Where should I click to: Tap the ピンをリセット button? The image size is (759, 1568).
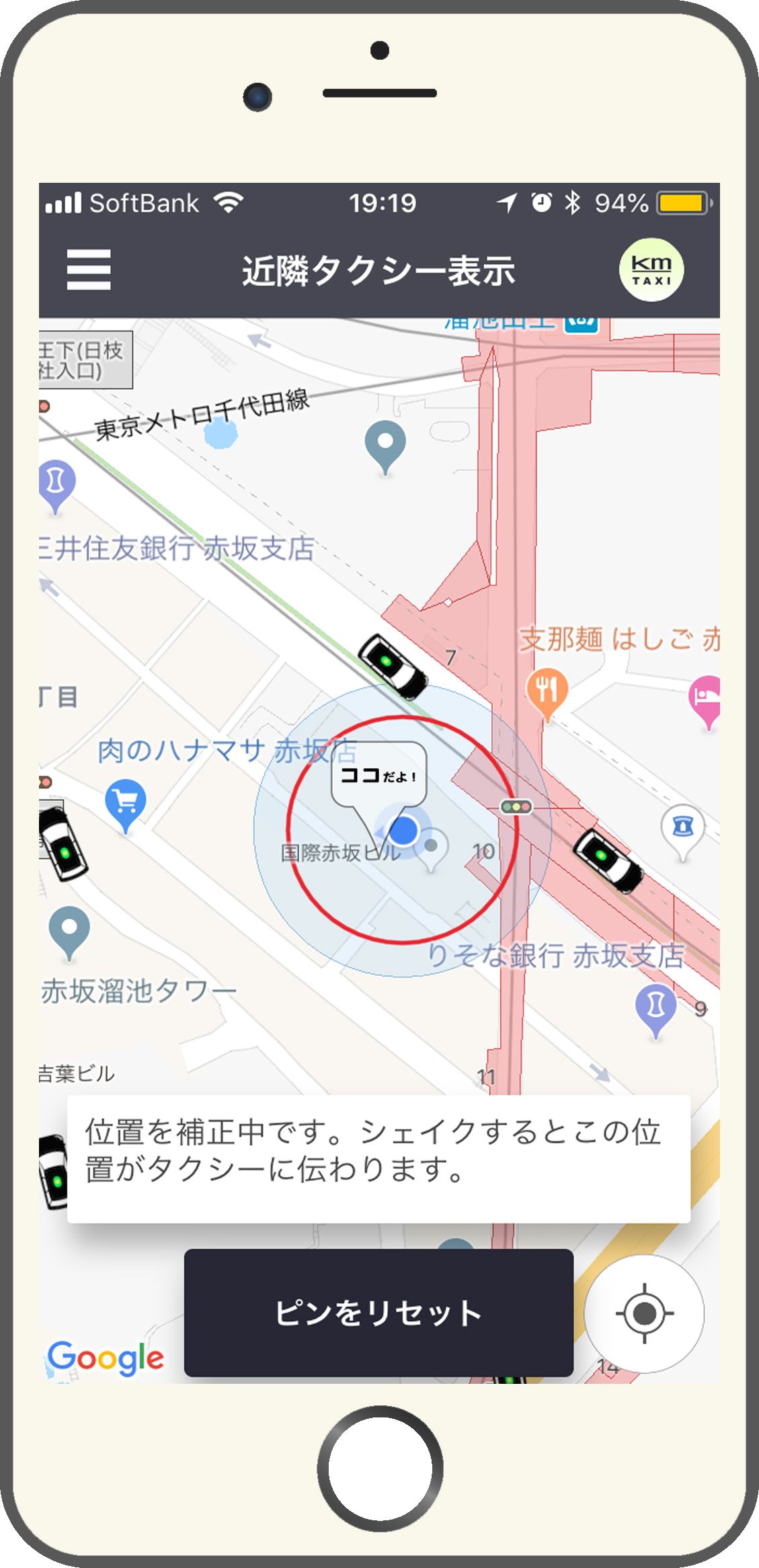378,1313
